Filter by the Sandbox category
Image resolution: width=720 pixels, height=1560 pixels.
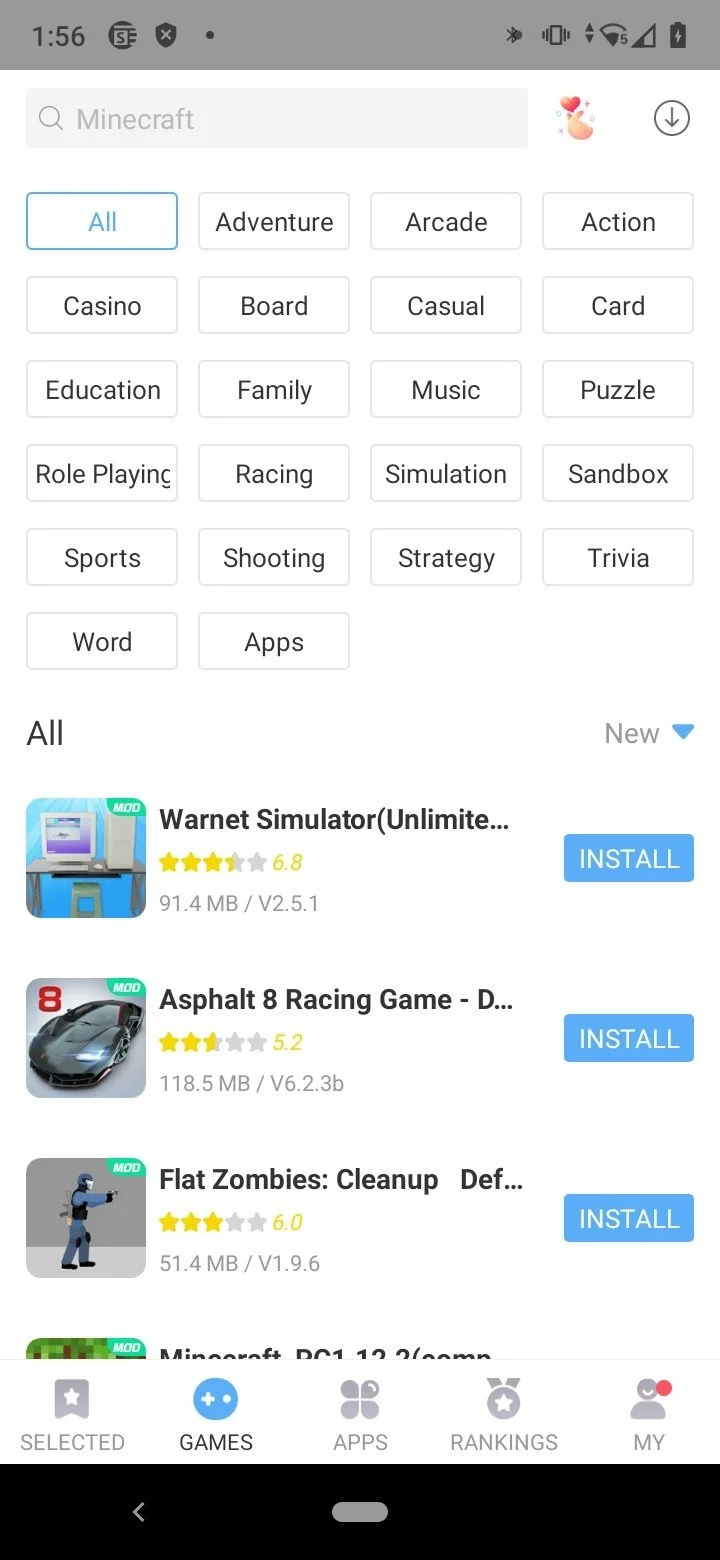(x=618, y=474)
